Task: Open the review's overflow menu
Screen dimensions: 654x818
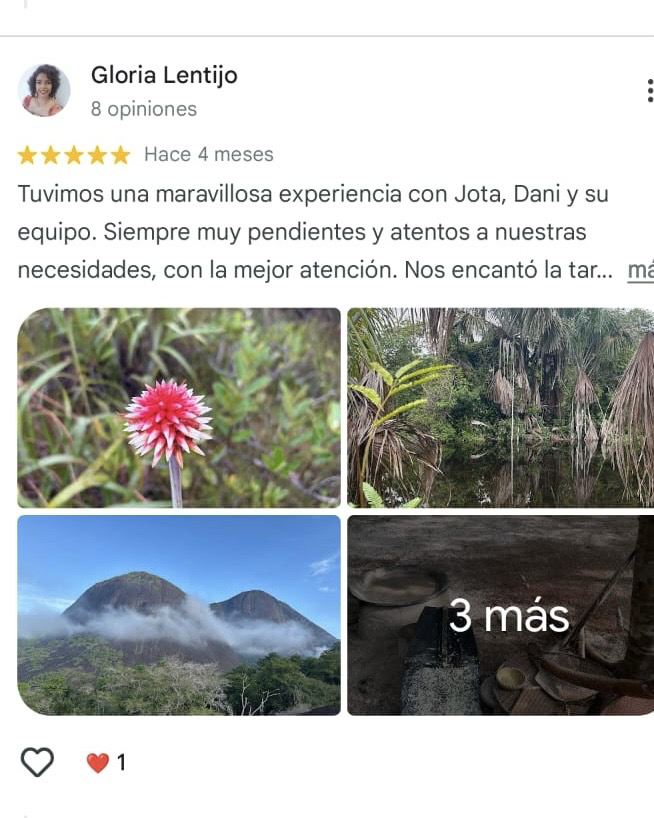Action: [x=649, y=91]
